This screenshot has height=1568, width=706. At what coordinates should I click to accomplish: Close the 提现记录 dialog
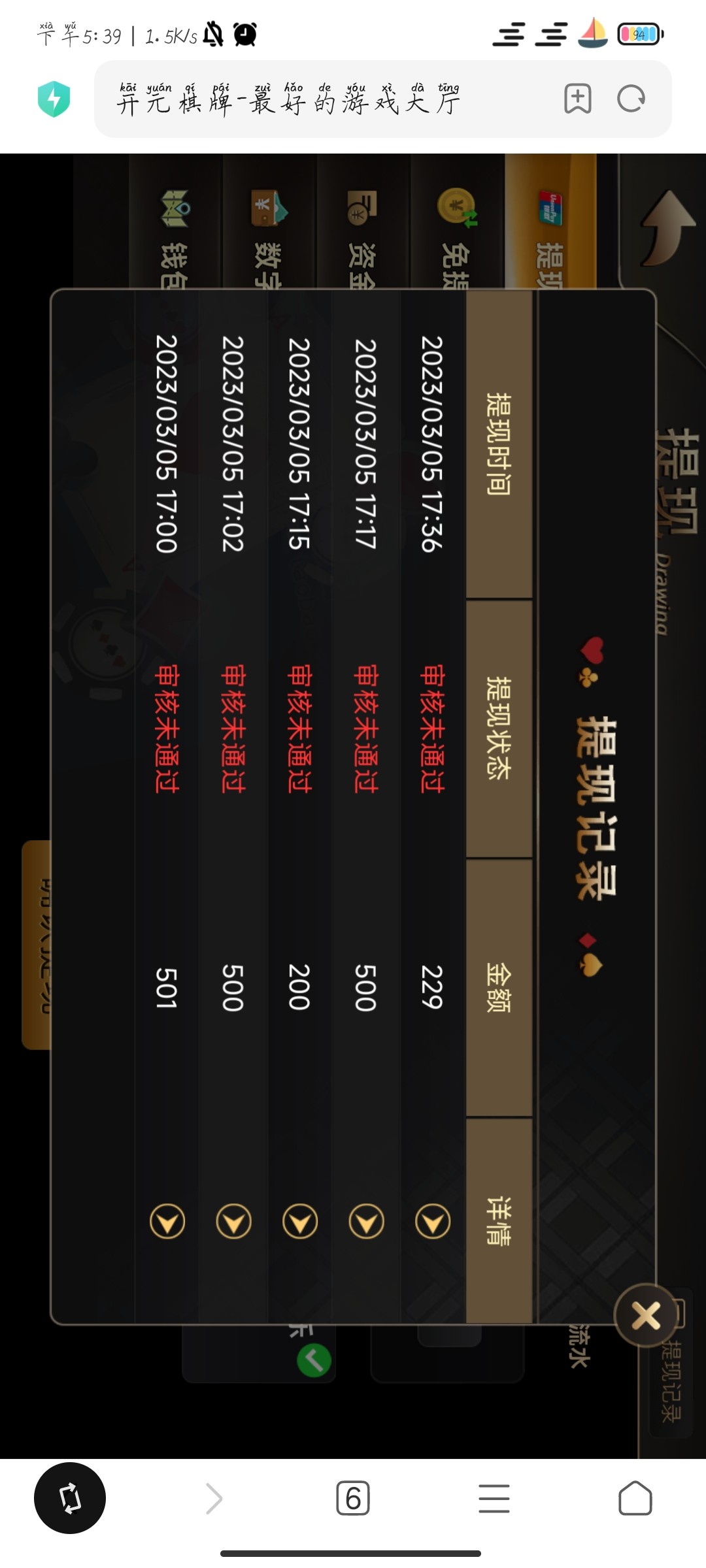[x=646, y=1315]
